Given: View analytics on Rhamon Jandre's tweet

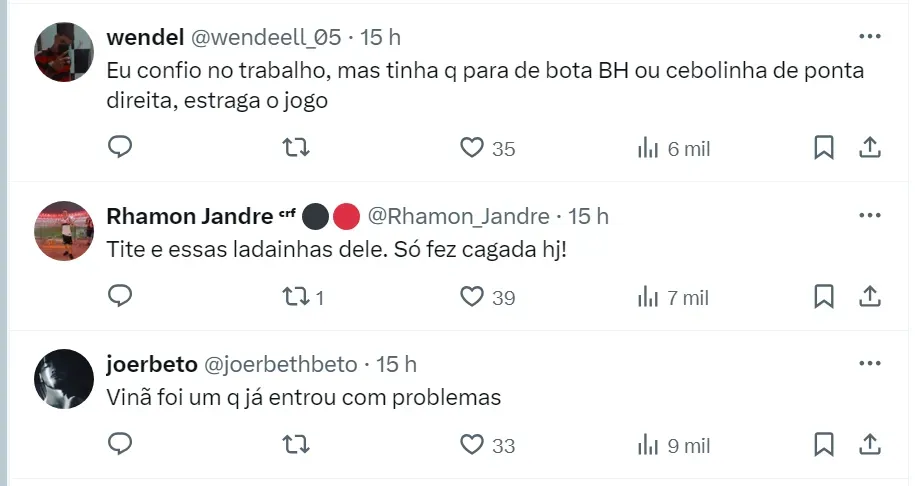Looking at the screenshot, I should point(648,297).
